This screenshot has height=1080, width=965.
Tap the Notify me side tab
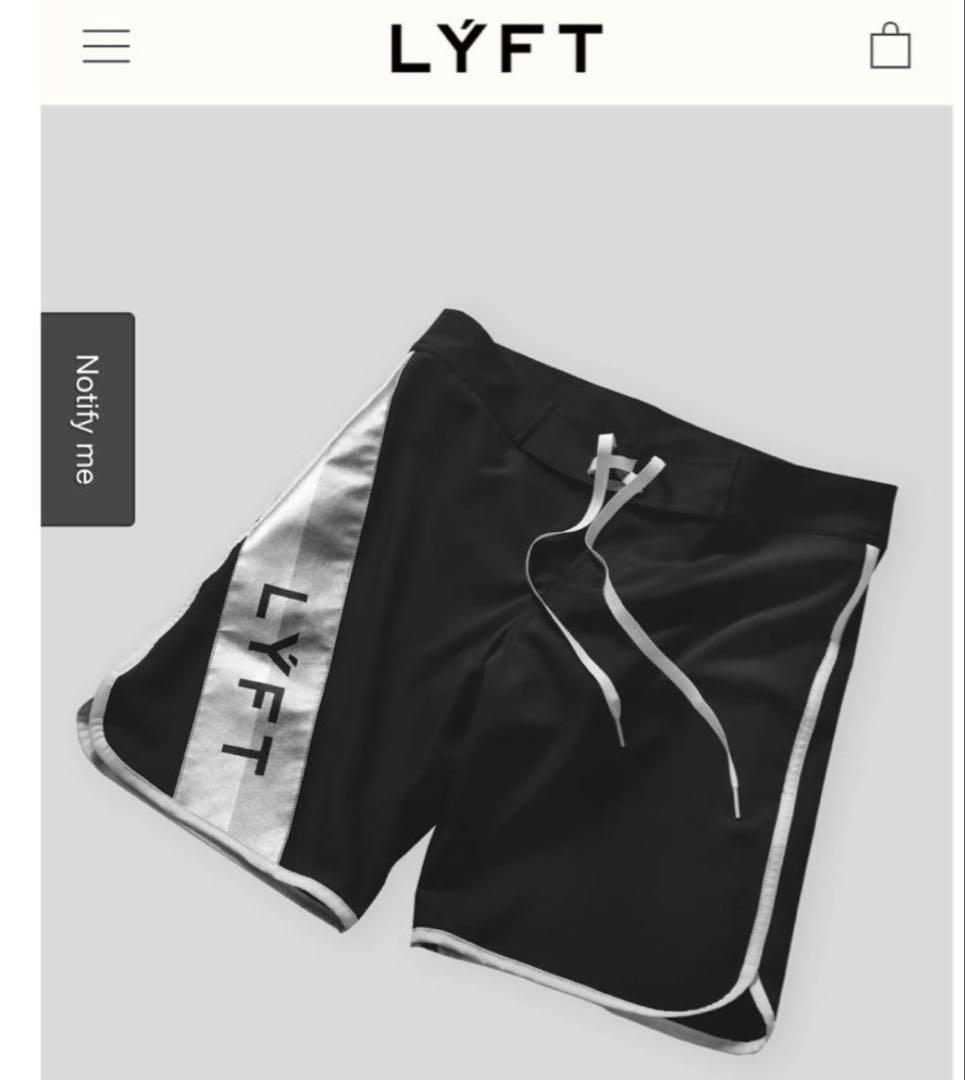coord(87,419)
